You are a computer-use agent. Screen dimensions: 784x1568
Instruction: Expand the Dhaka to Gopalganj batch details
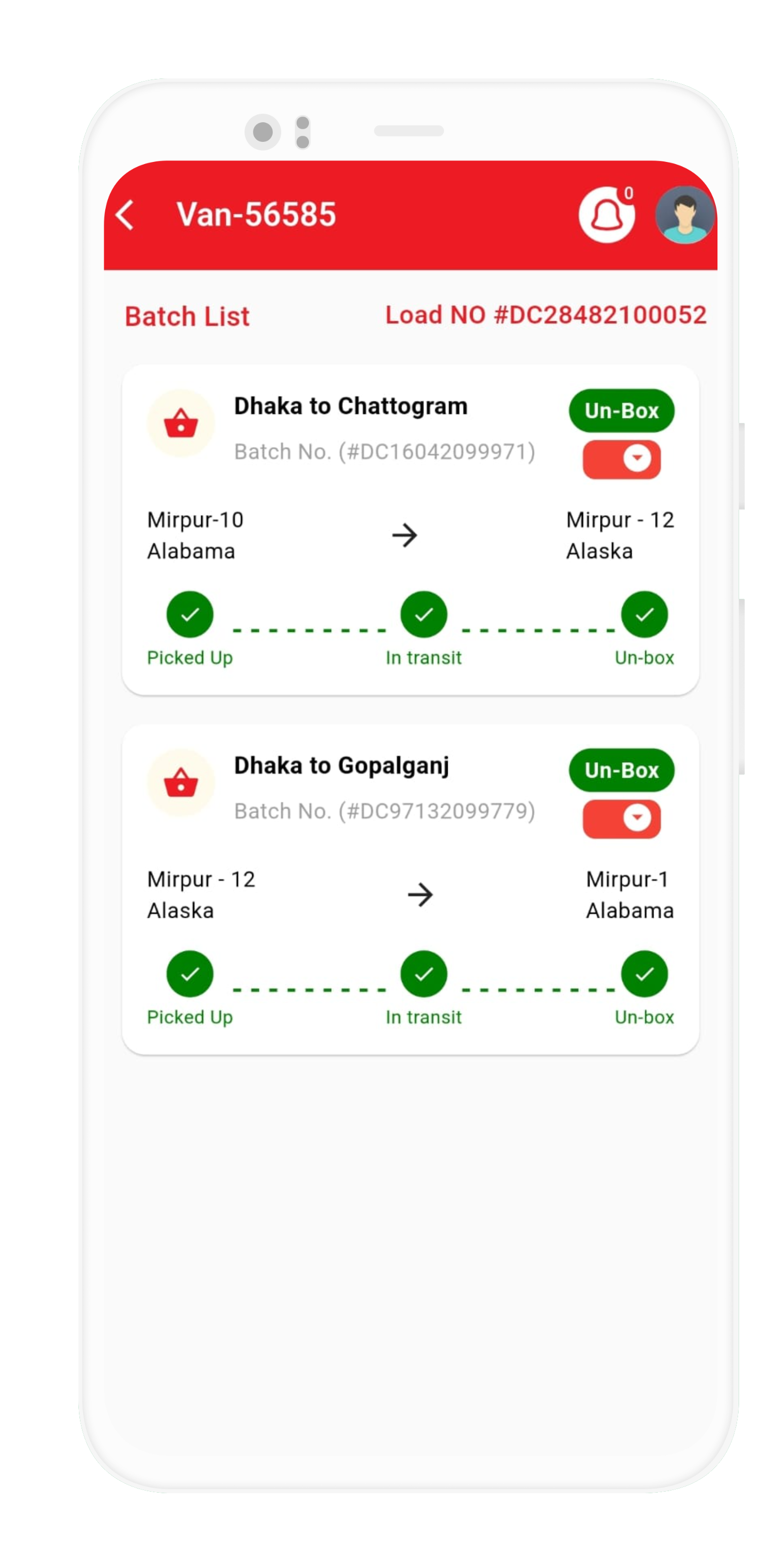tap(636, 818)
